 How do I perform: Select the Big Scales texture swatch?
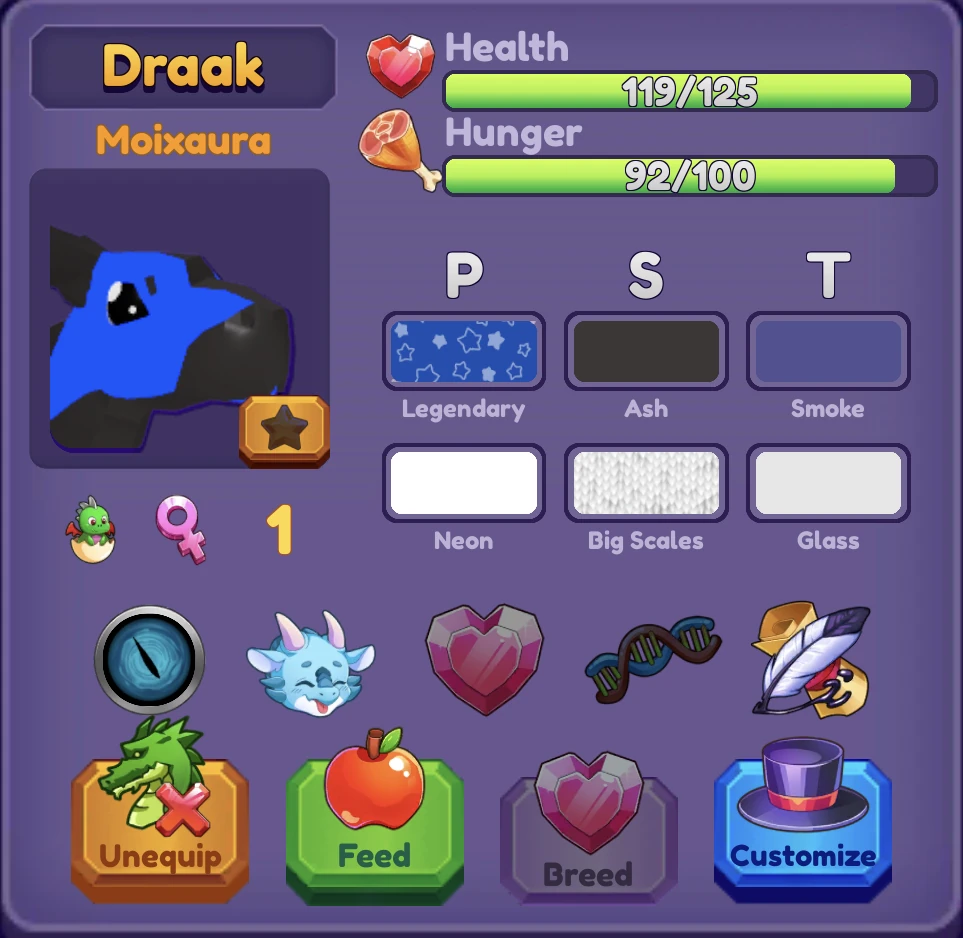[x=646, y=483]
